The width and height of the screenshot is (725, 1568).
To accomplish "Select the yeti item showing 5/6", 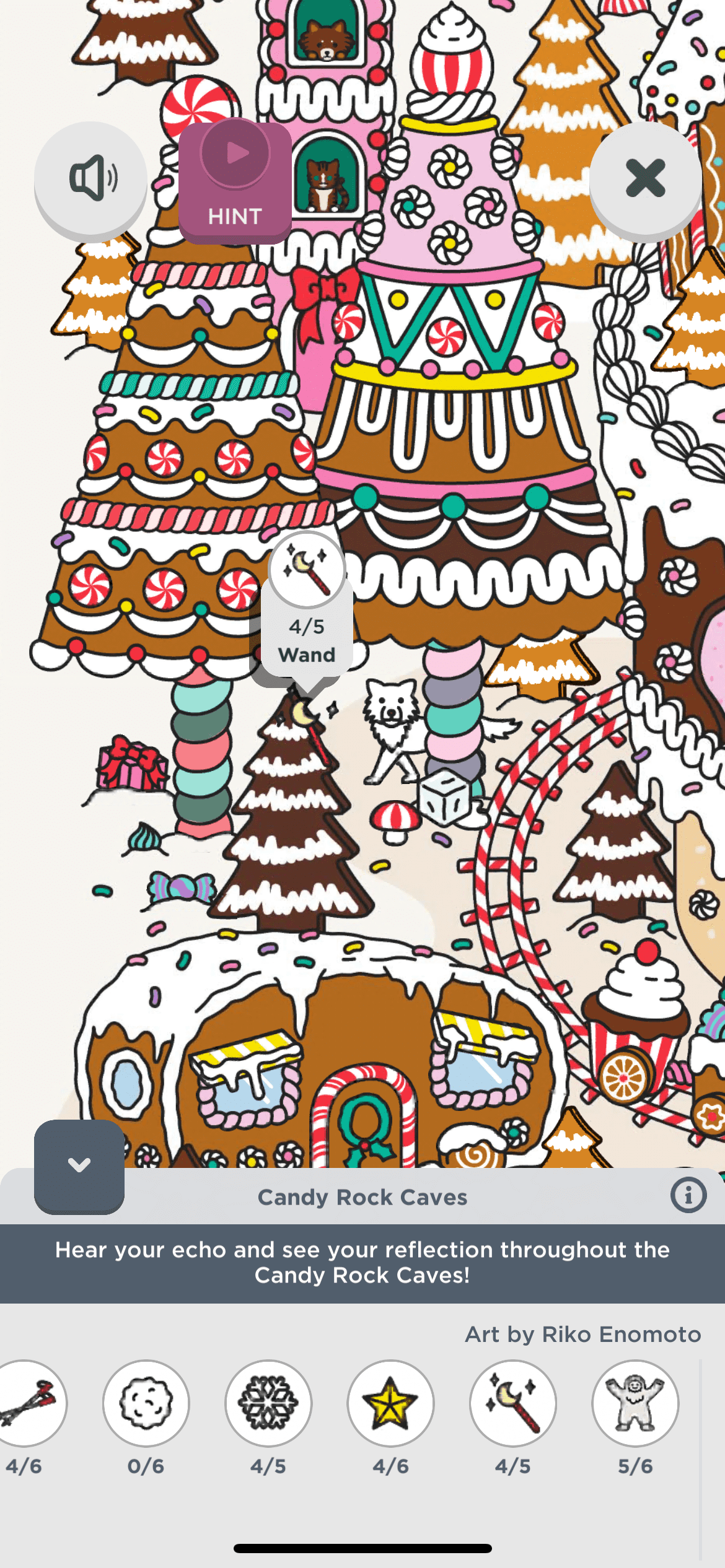I will (635, 1403).
